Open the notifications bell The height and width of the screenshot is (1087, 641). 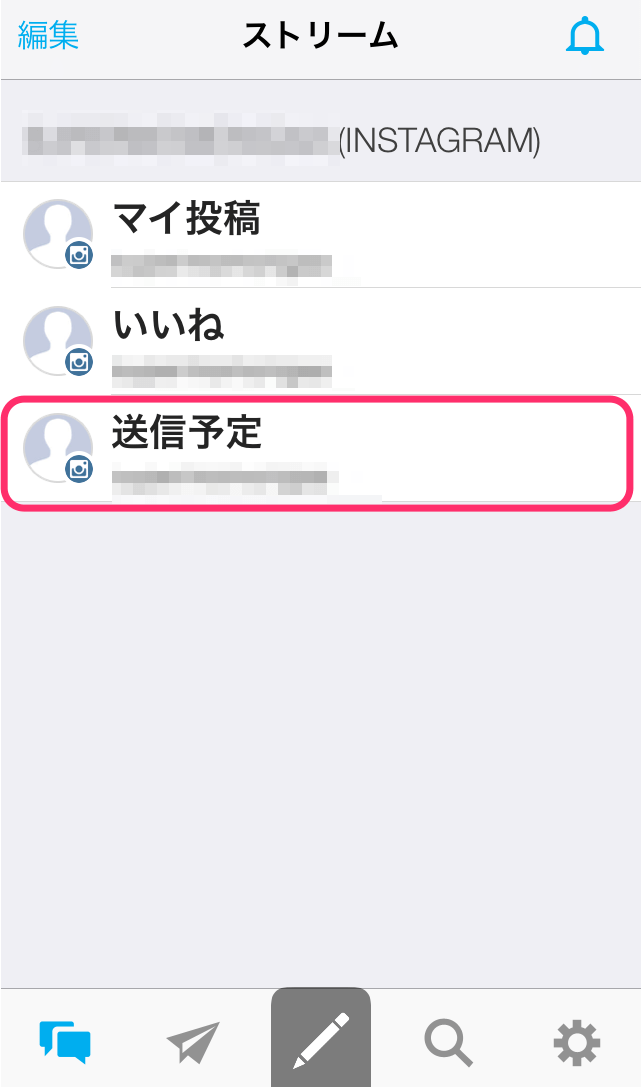pos(585,37)
